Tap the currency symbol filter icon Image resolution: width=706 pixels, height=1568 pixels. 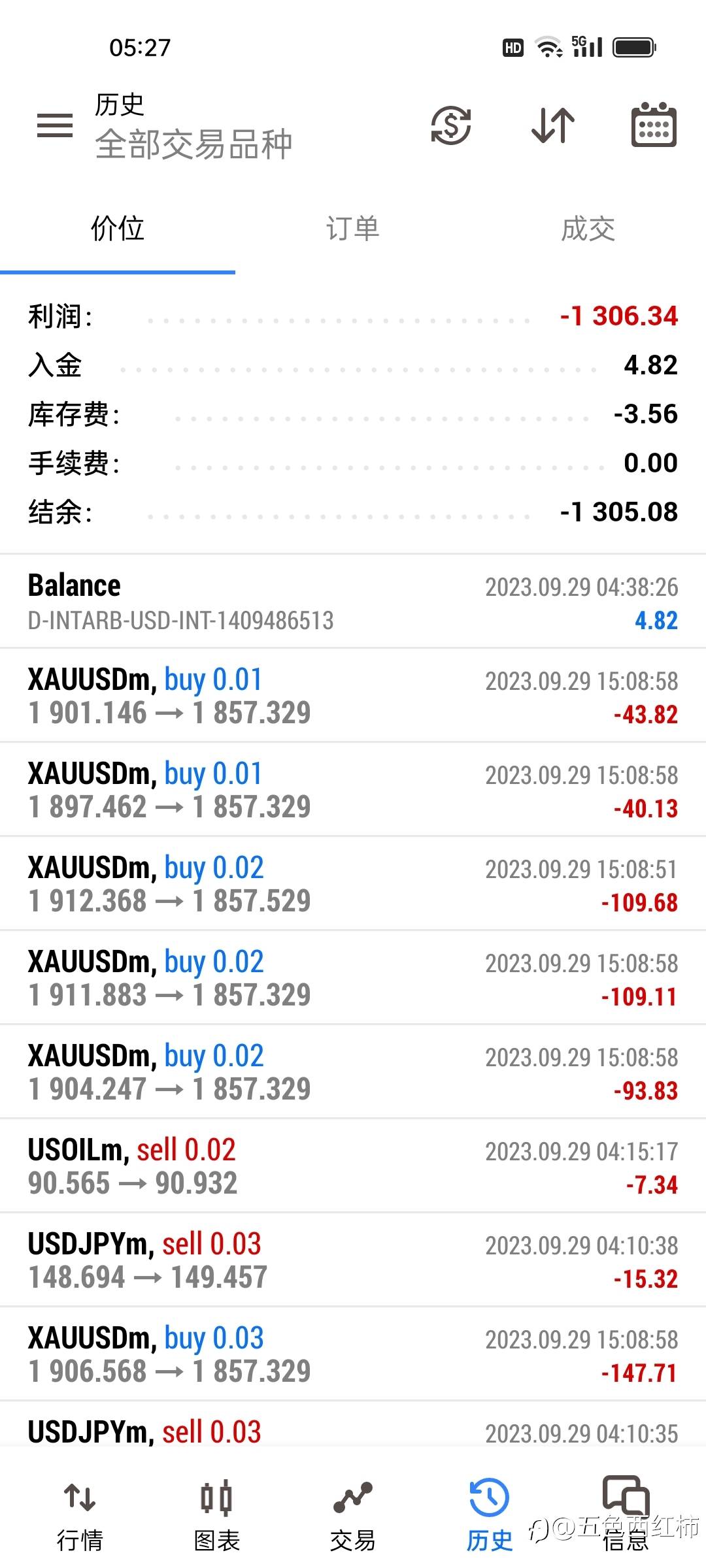[x=451, y=125]
